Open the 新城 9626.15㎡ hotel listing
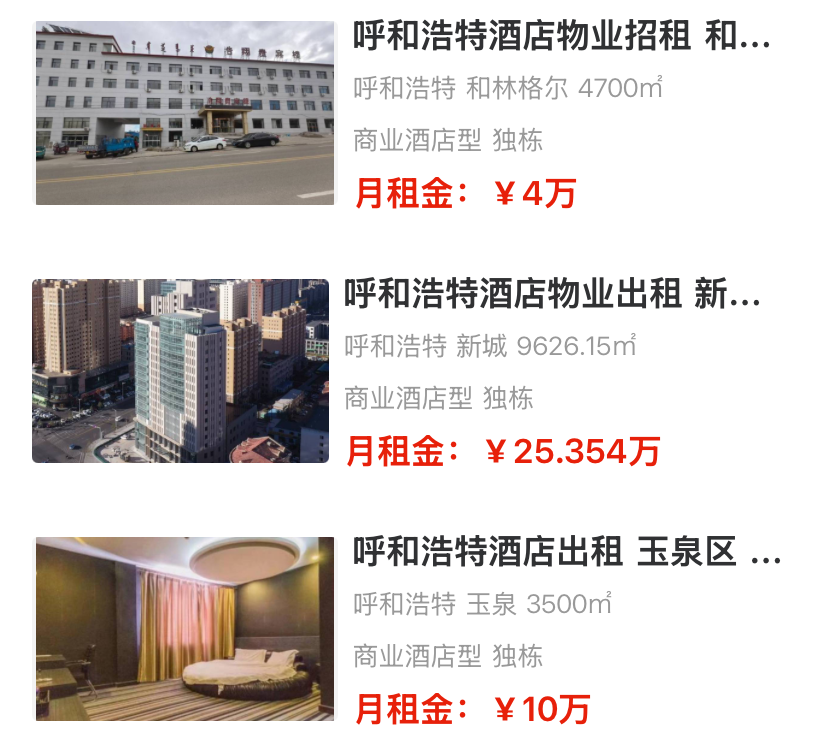826x736 pixels. [553, 296]
